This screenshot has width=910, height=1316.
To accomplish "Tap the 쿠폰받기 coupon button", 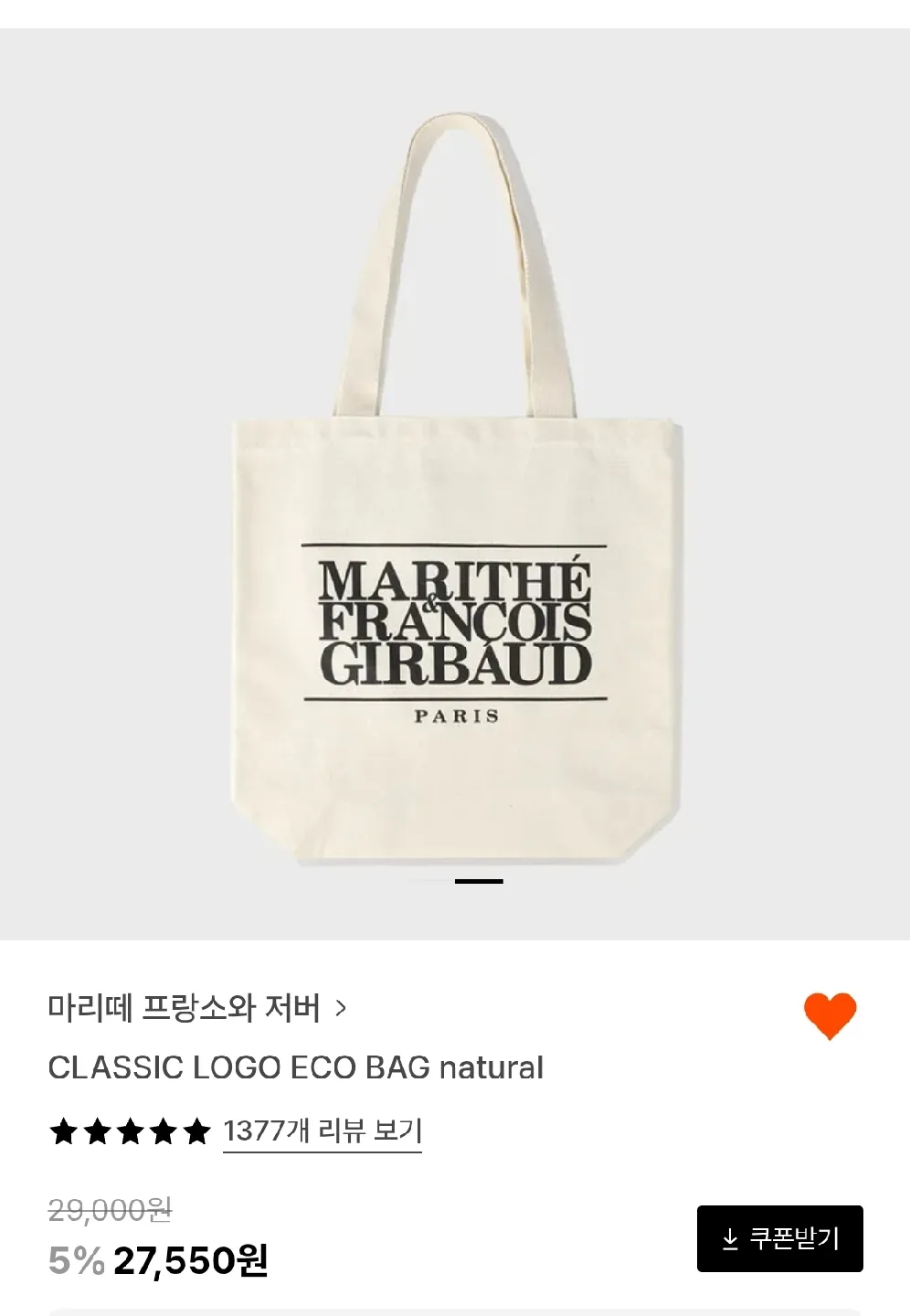I will click(x=779, y=1238).
